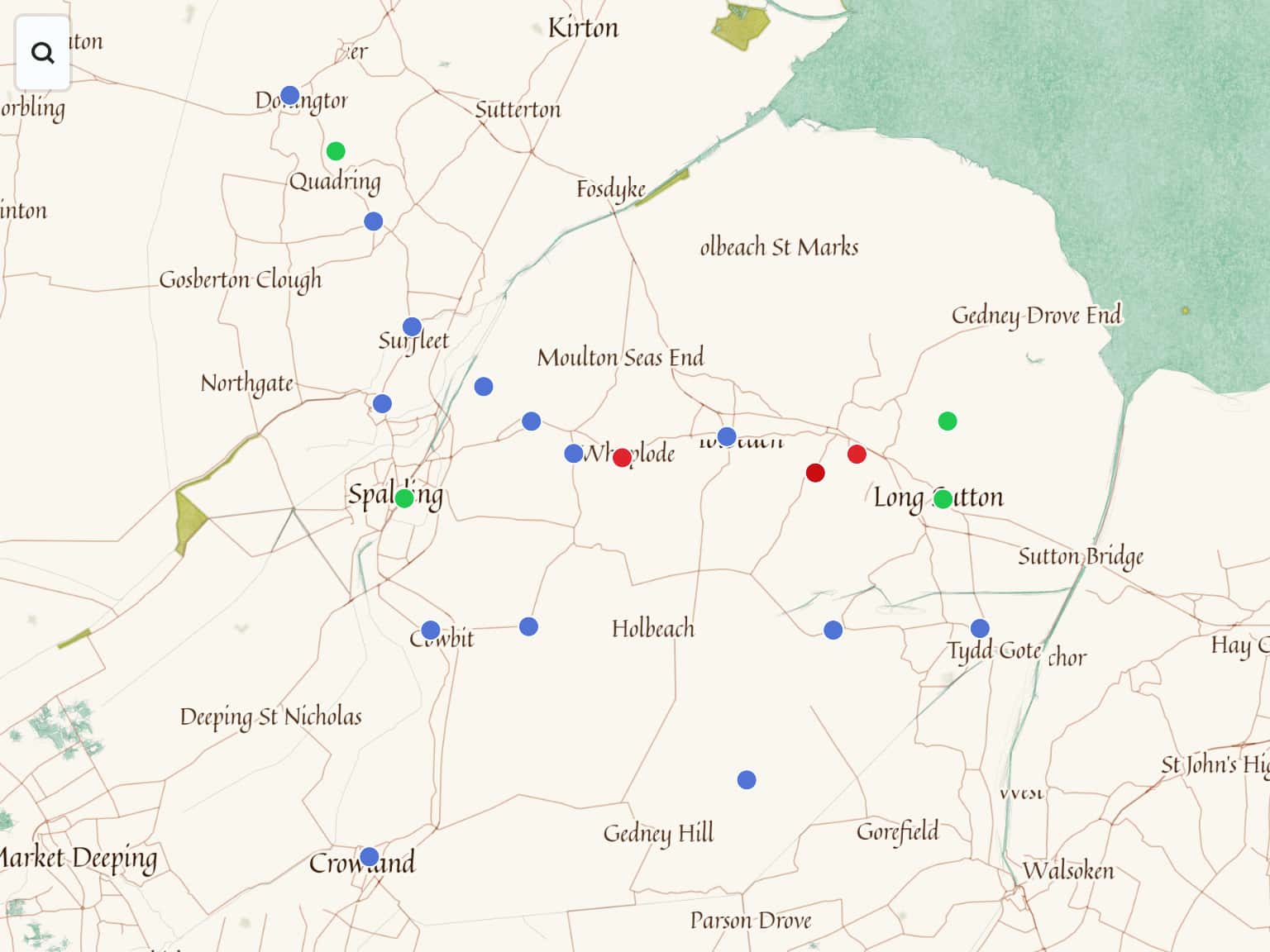Open the green marker at Long Sutton

(x=943, y=498)
